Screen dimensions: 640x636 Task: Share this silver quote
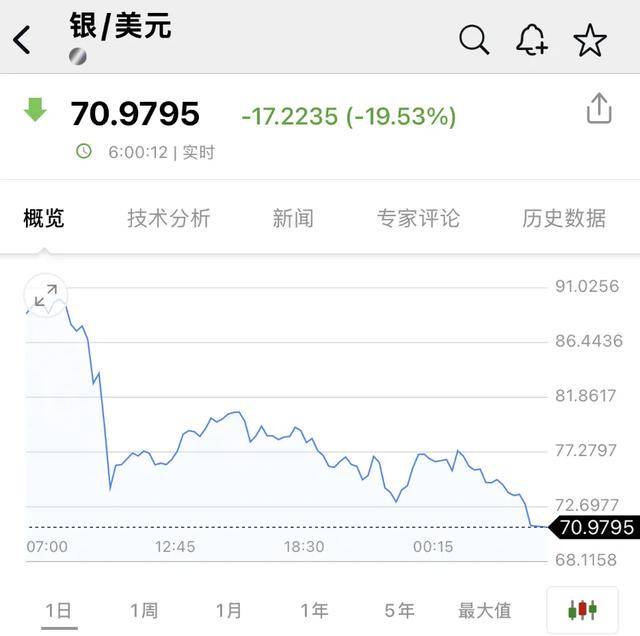coord(598,109)
